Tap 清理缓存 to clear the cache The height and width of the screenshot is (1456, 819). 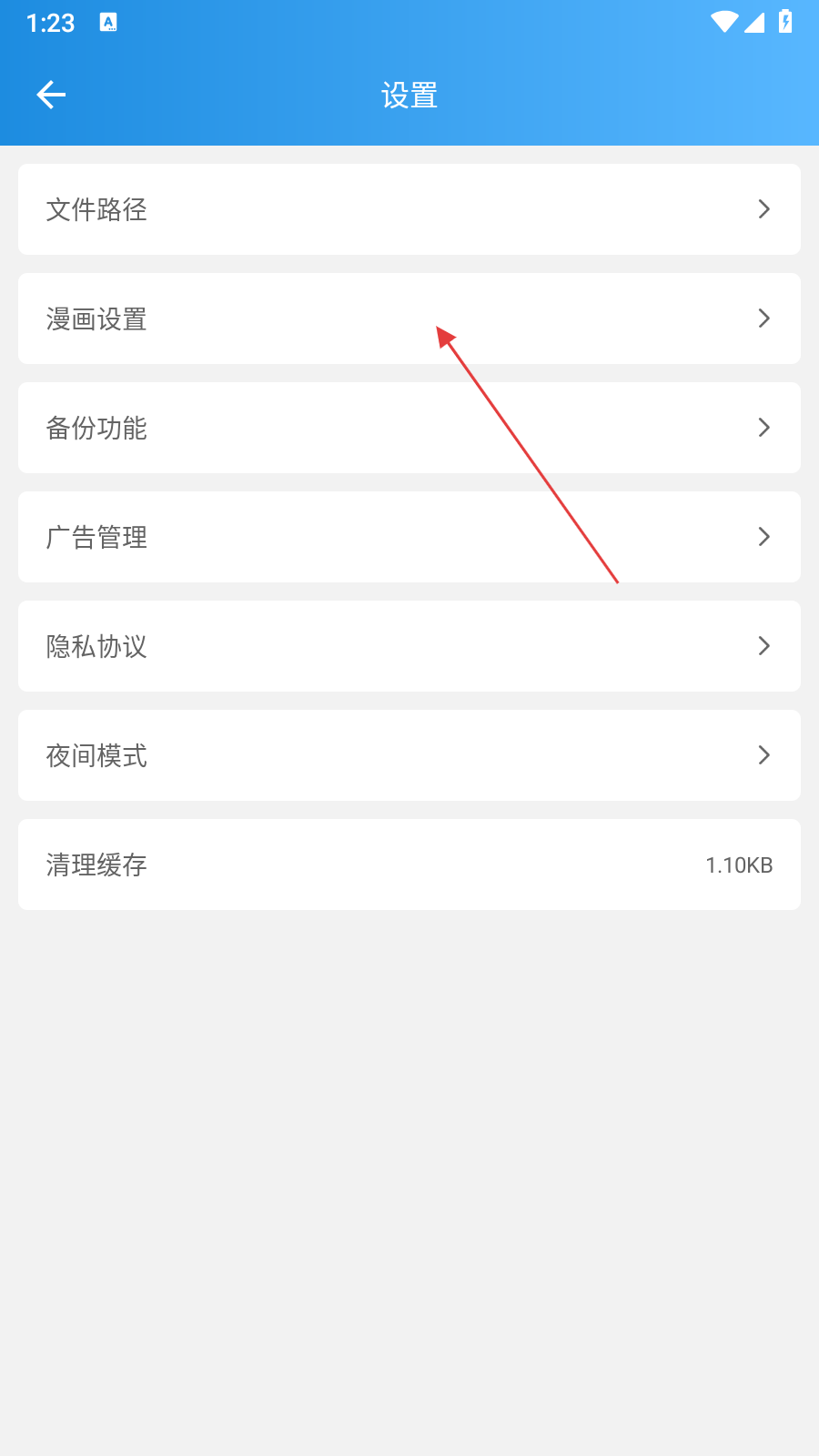click(x=409, y=864)
